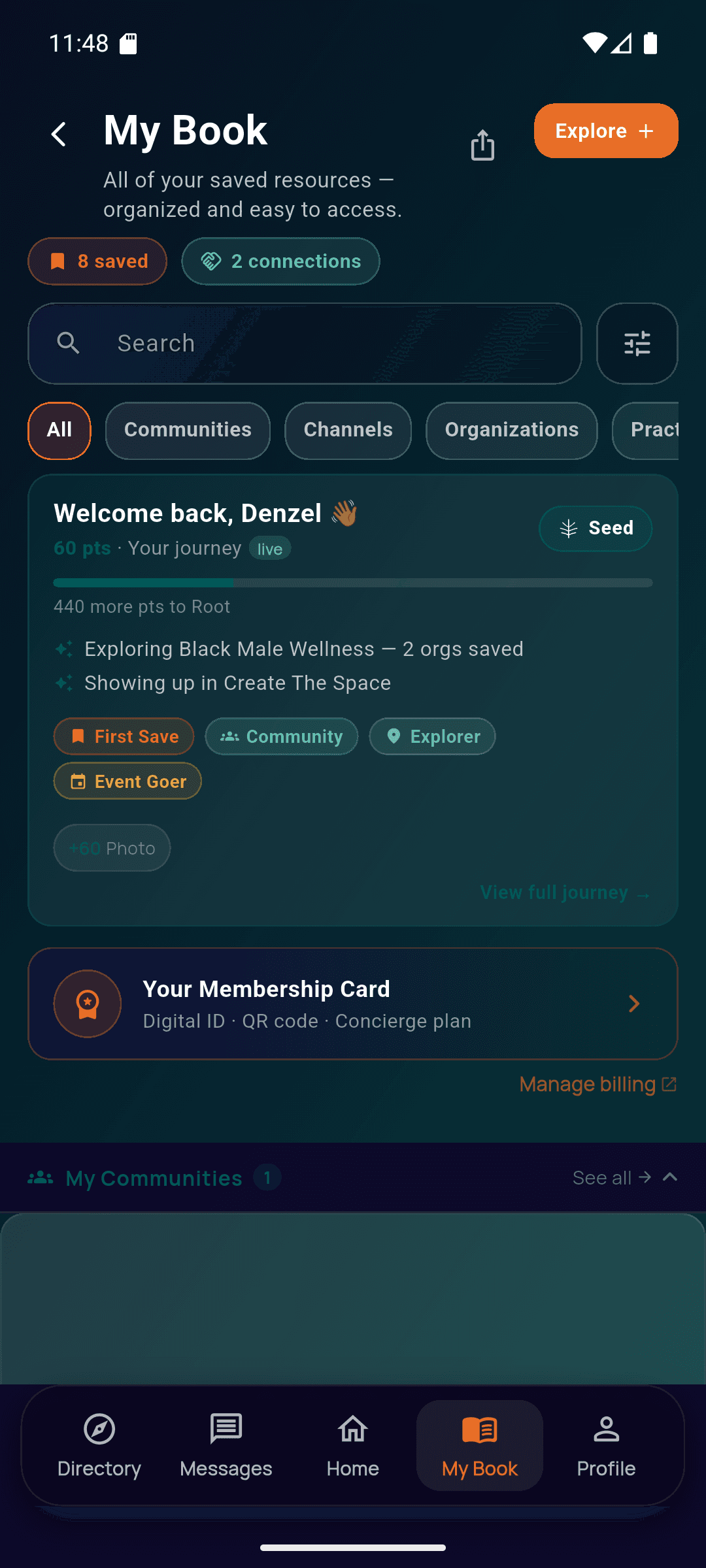The image size is (706, 1568).
Task: Select the Communities filter chip
Action: point(188,430)
